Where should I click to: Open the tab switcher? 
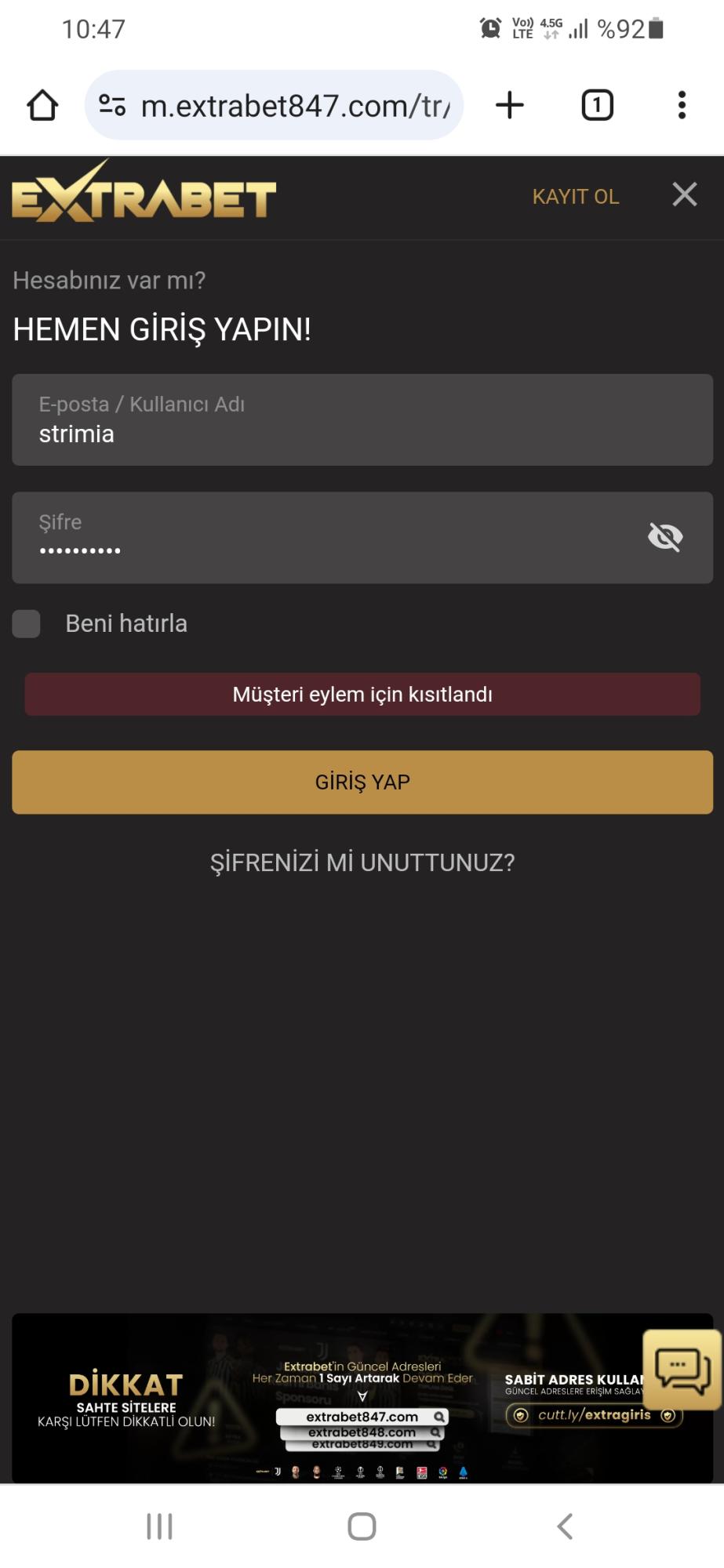pos(597,105)
